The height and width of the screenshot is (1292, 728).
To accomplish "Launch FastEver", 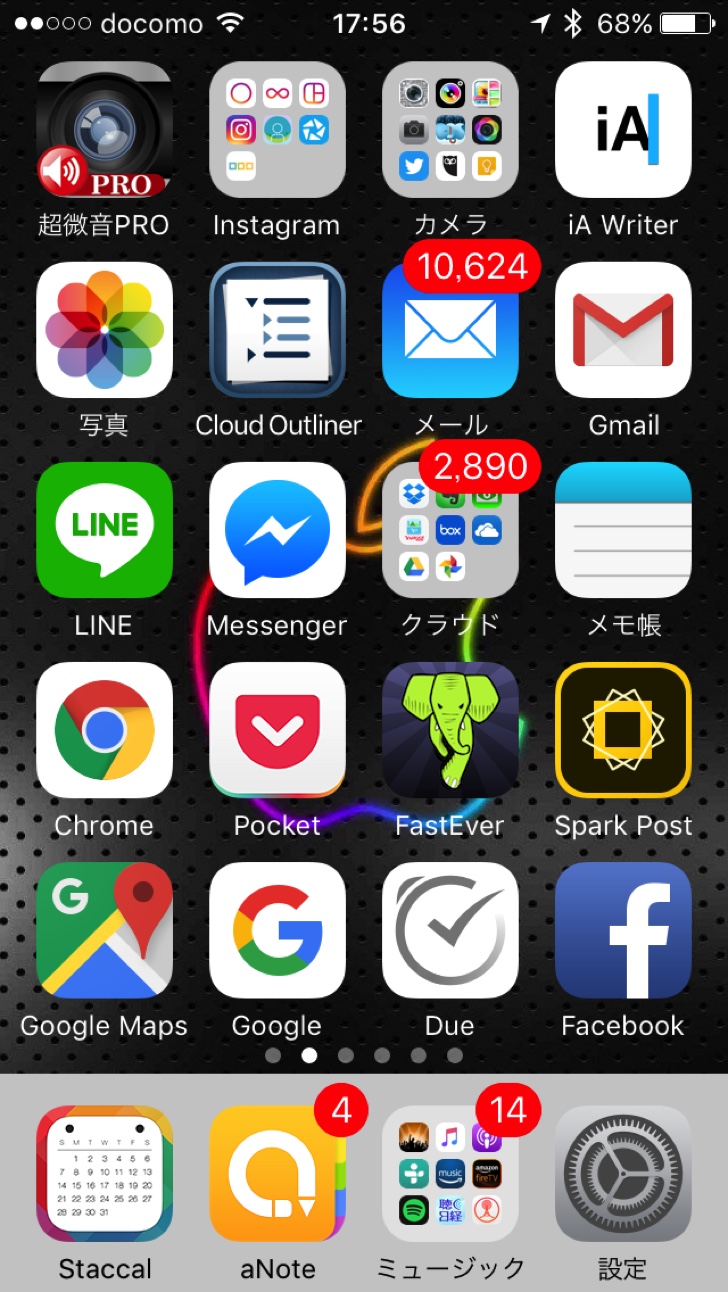I will (450, 730).
